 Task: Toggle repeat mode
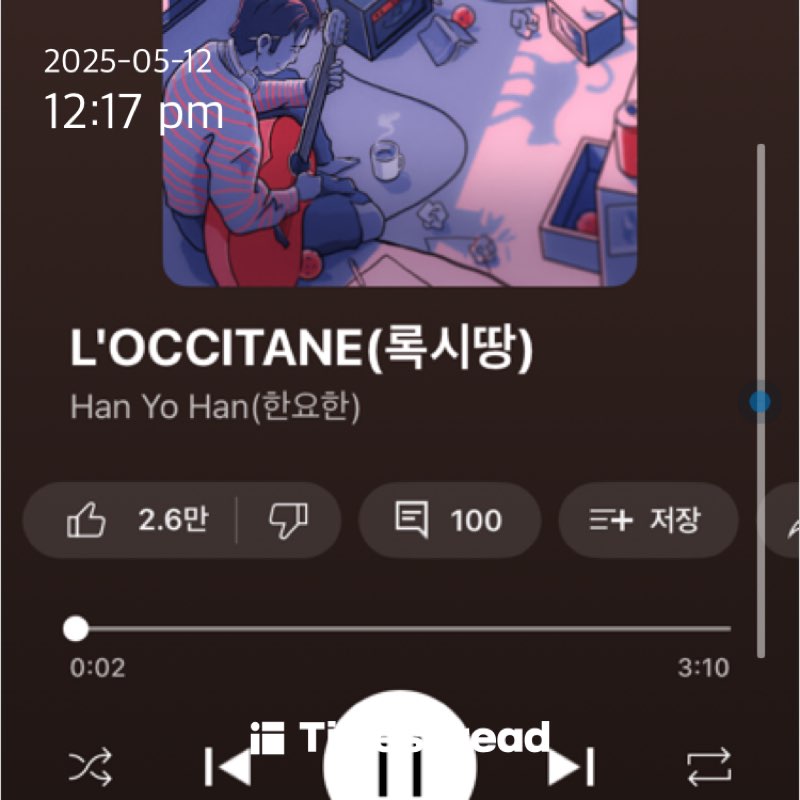point(709,768)
